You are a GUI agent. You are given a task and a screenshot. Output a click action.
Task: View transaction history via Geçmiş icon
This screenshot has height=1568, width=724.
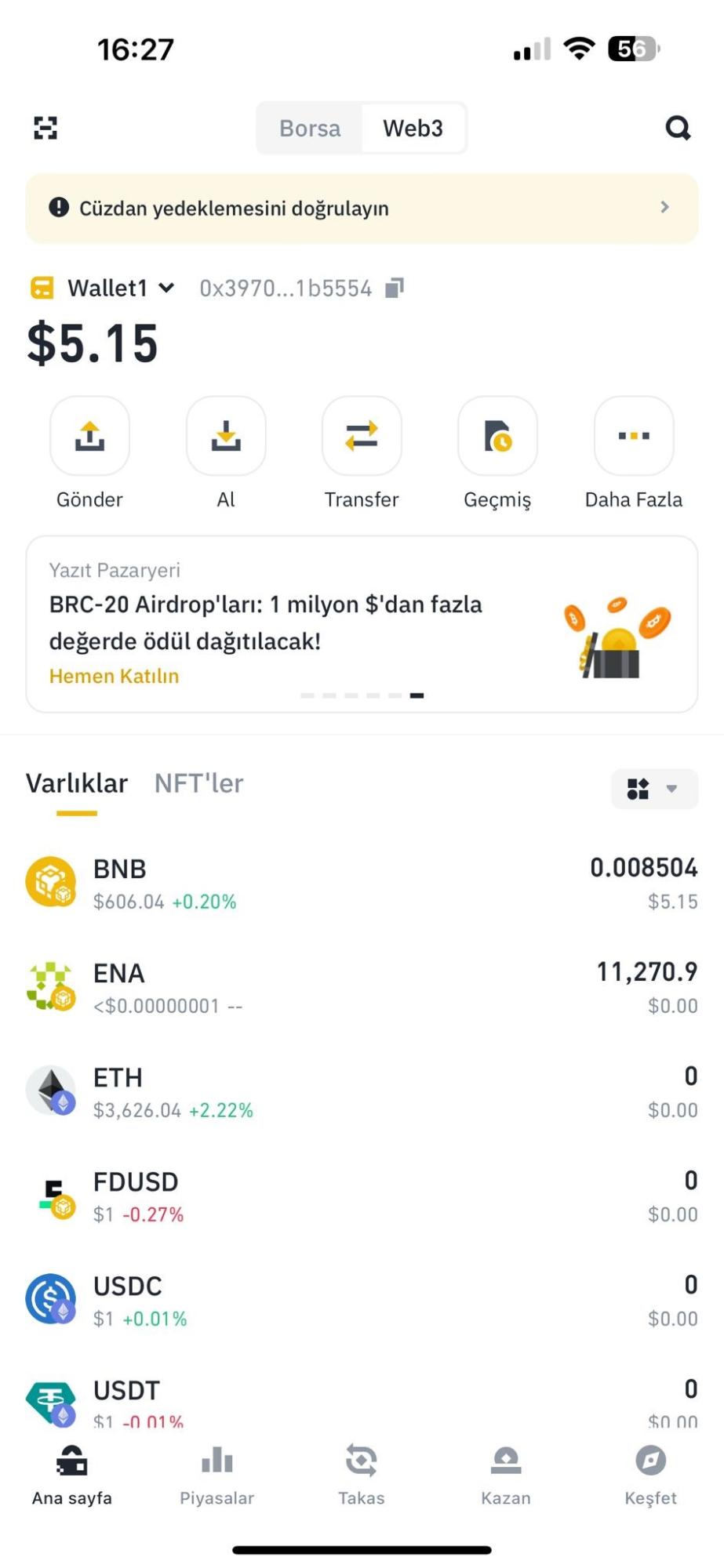tap(497, 437)
